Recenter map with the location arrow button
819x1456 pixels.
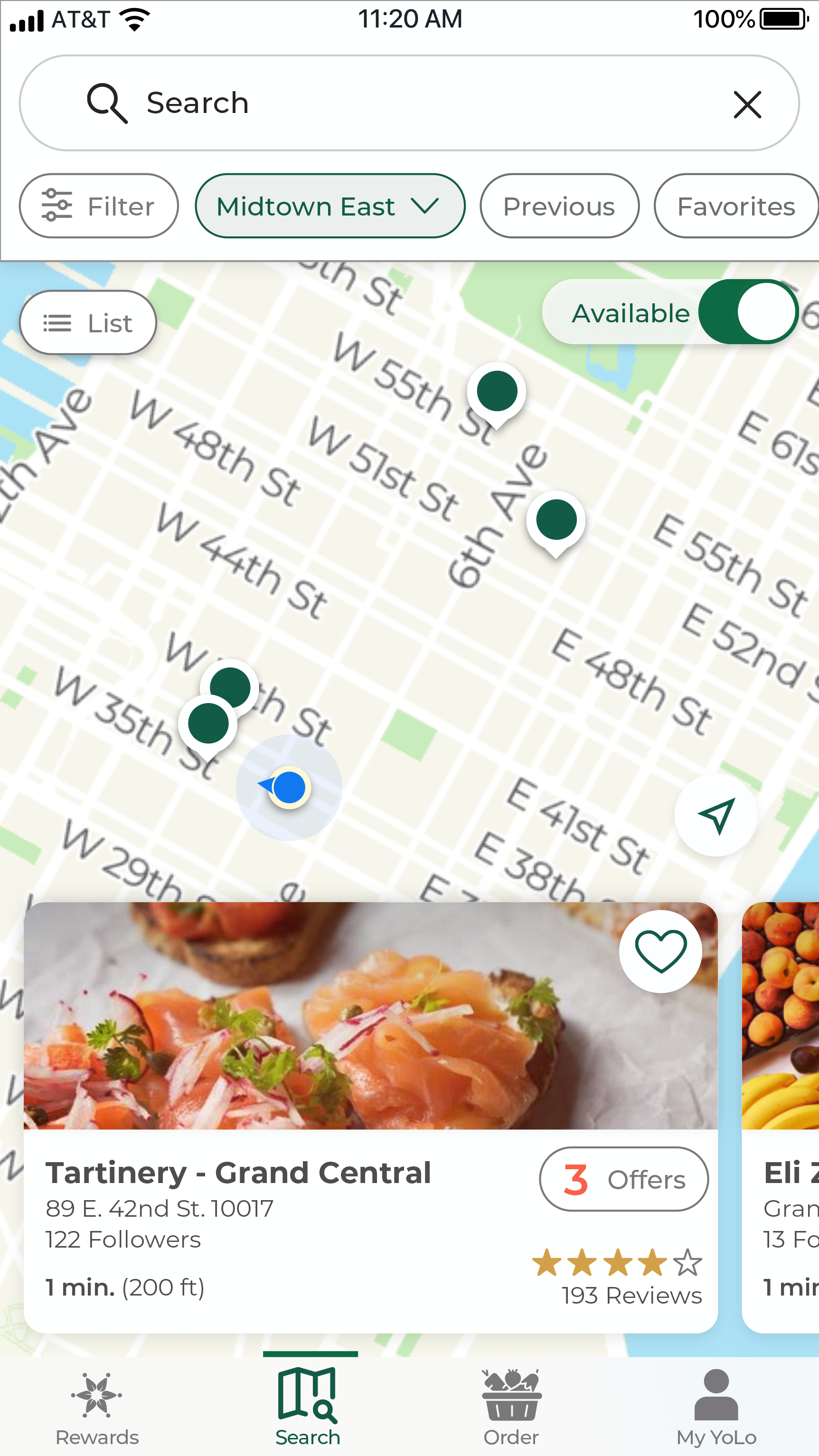[x=715, y=815]
